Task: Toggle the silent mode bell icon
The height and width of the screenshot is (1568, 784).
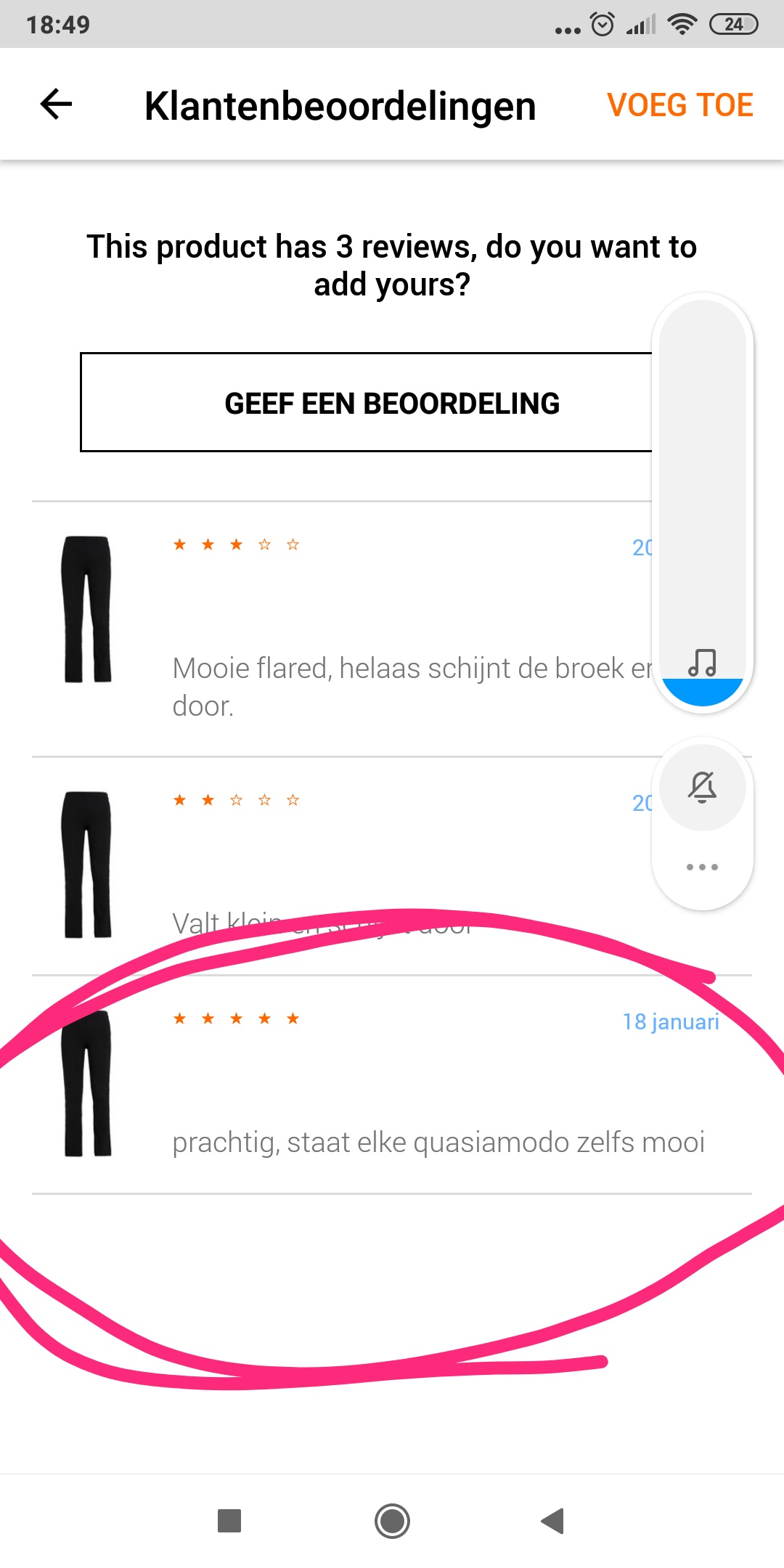Action: 703,787
